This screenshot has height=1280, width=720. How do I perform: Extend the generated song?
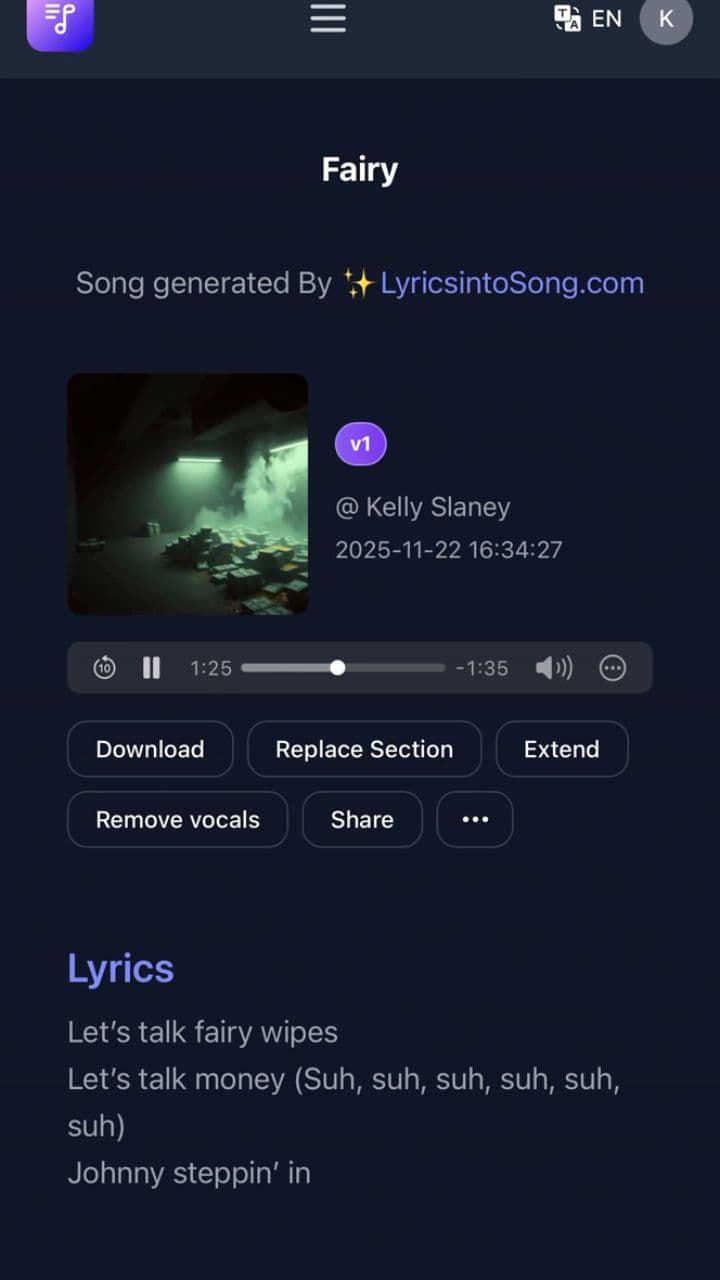click(x=561, y=749)
